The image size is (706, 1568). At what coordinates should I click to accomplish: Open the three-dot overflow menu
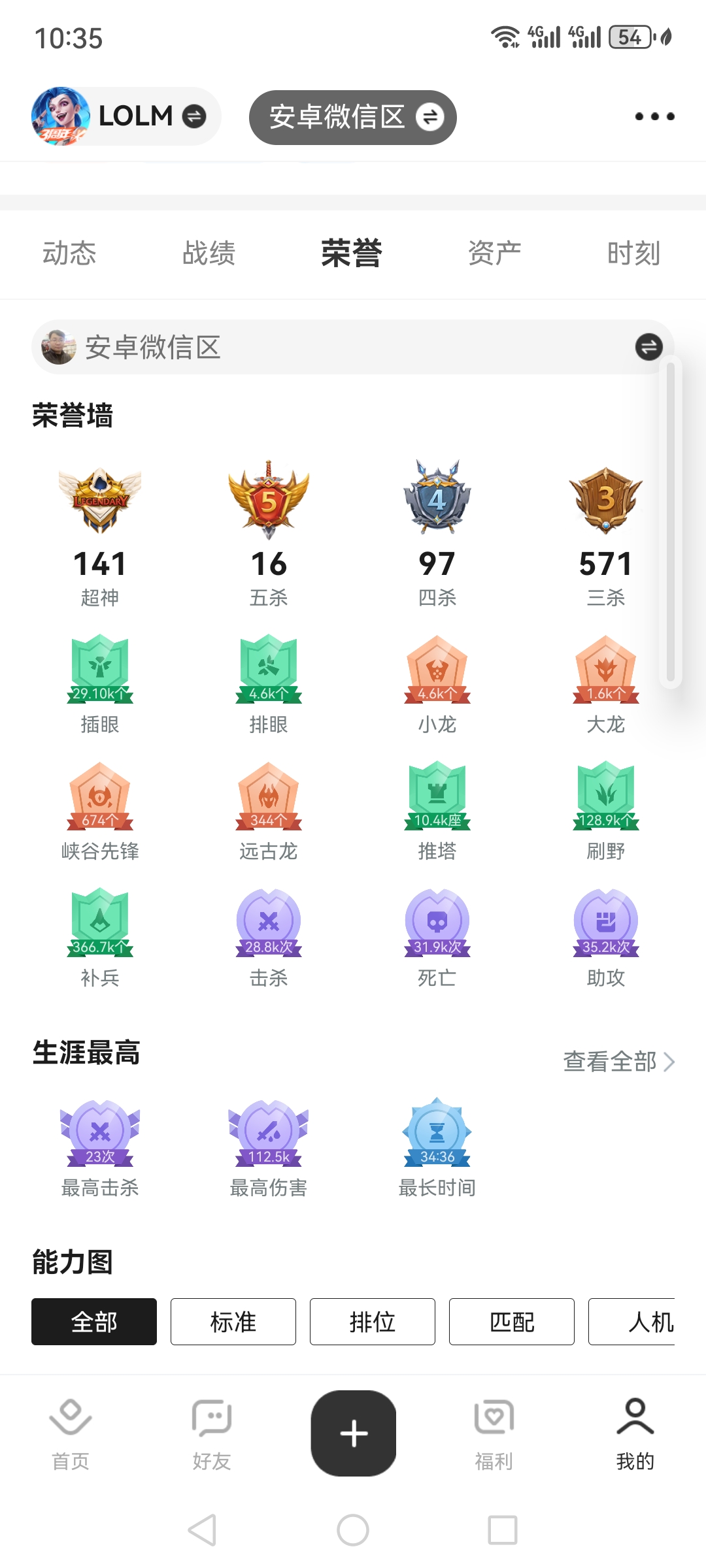point(654,117)
